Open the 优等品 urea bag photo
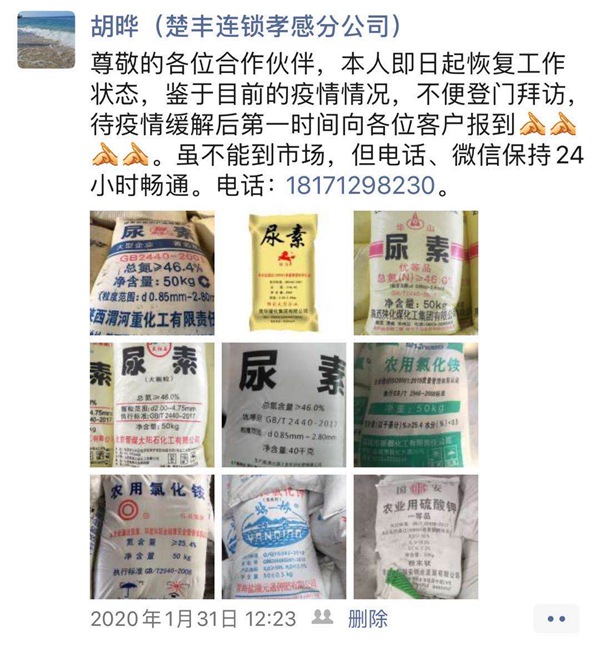The image size is (600, 647). click(x=415, y=272)
